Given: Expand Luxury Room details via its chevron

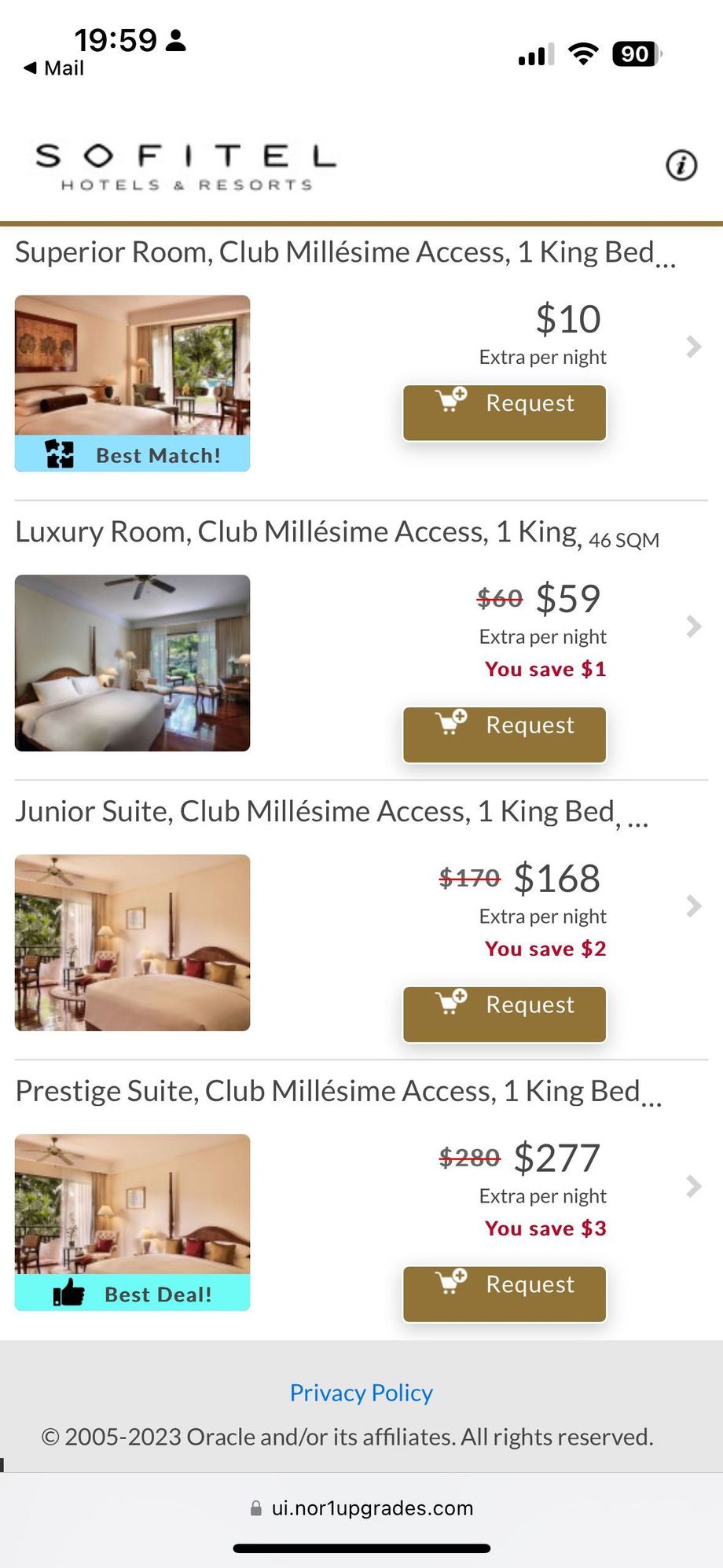Looking at the screenshot, I should 693,626.
